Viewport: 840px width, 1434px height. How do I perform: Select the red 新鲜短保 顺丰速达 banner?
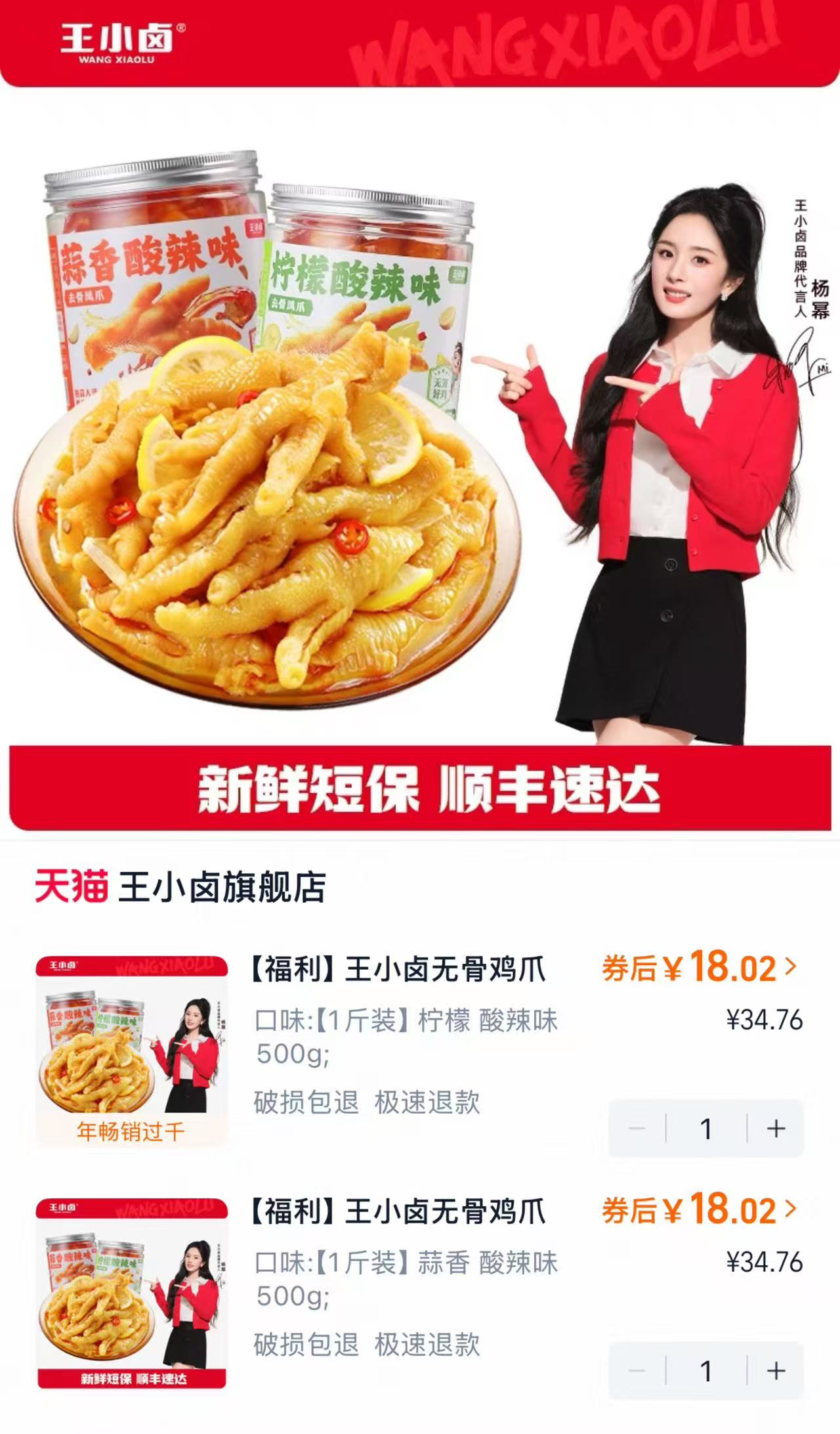(420, 791)
